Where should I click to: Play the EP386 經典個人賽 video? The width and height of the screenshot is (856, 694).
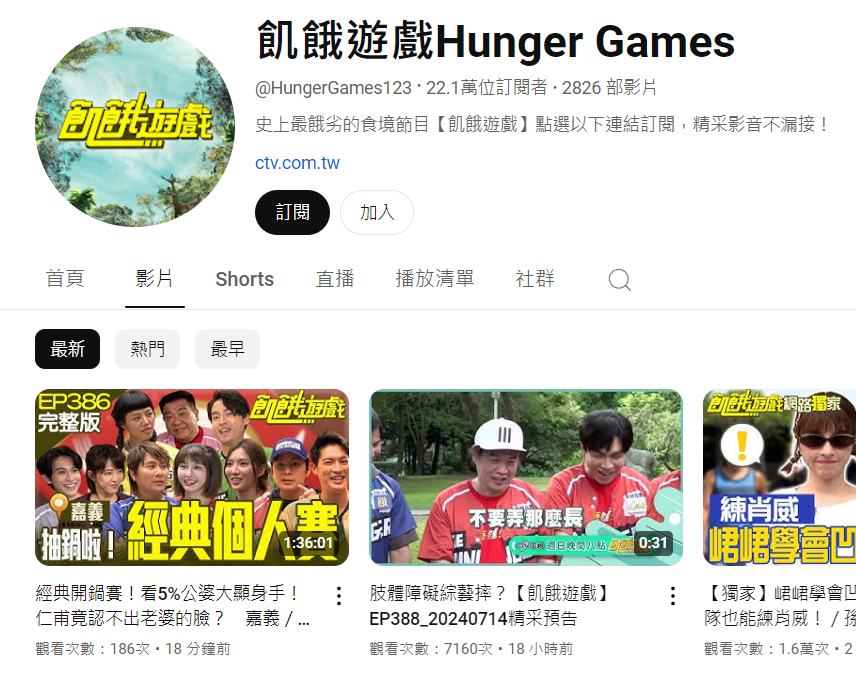(x=192, y=477)
